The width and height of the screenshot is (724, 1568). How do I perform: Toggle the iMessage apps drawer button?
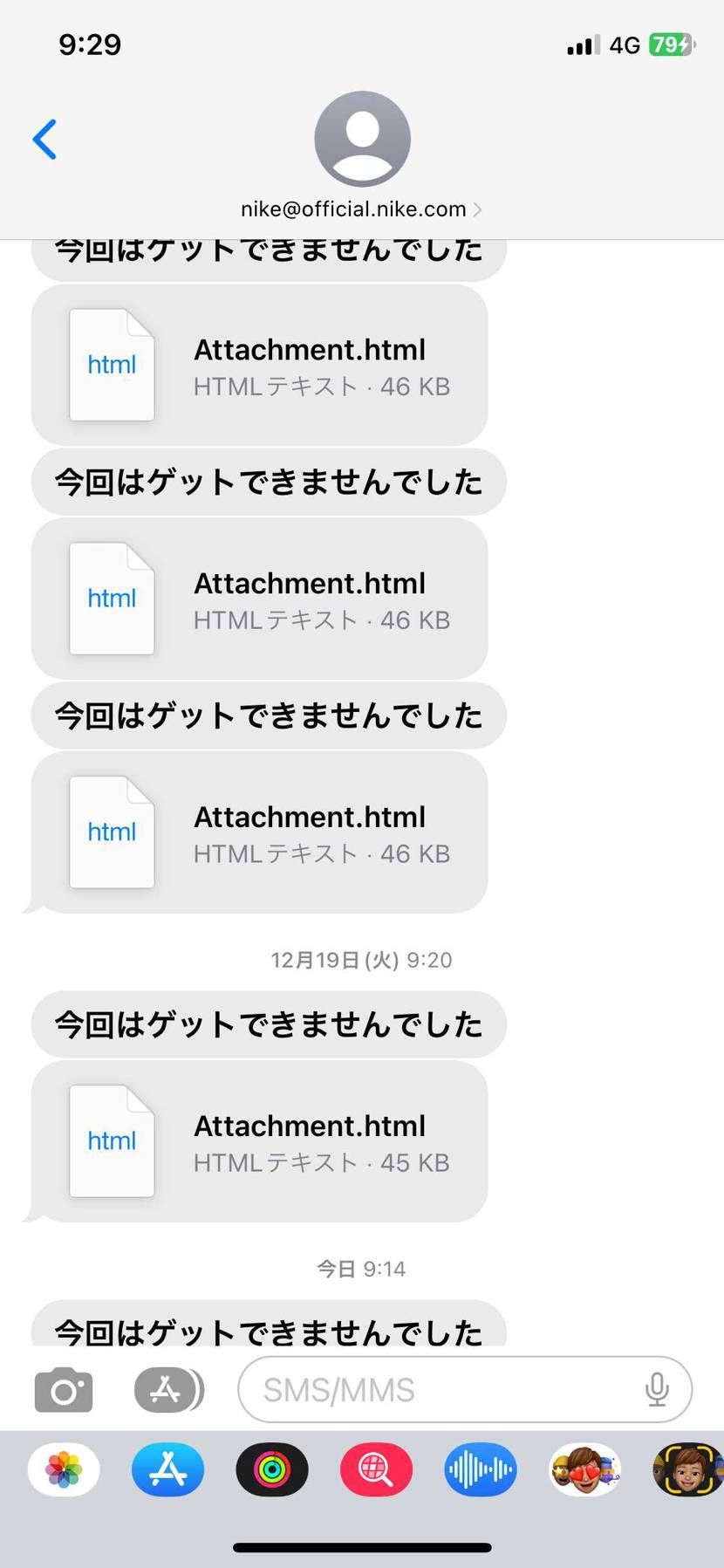tap(167, 1390)
